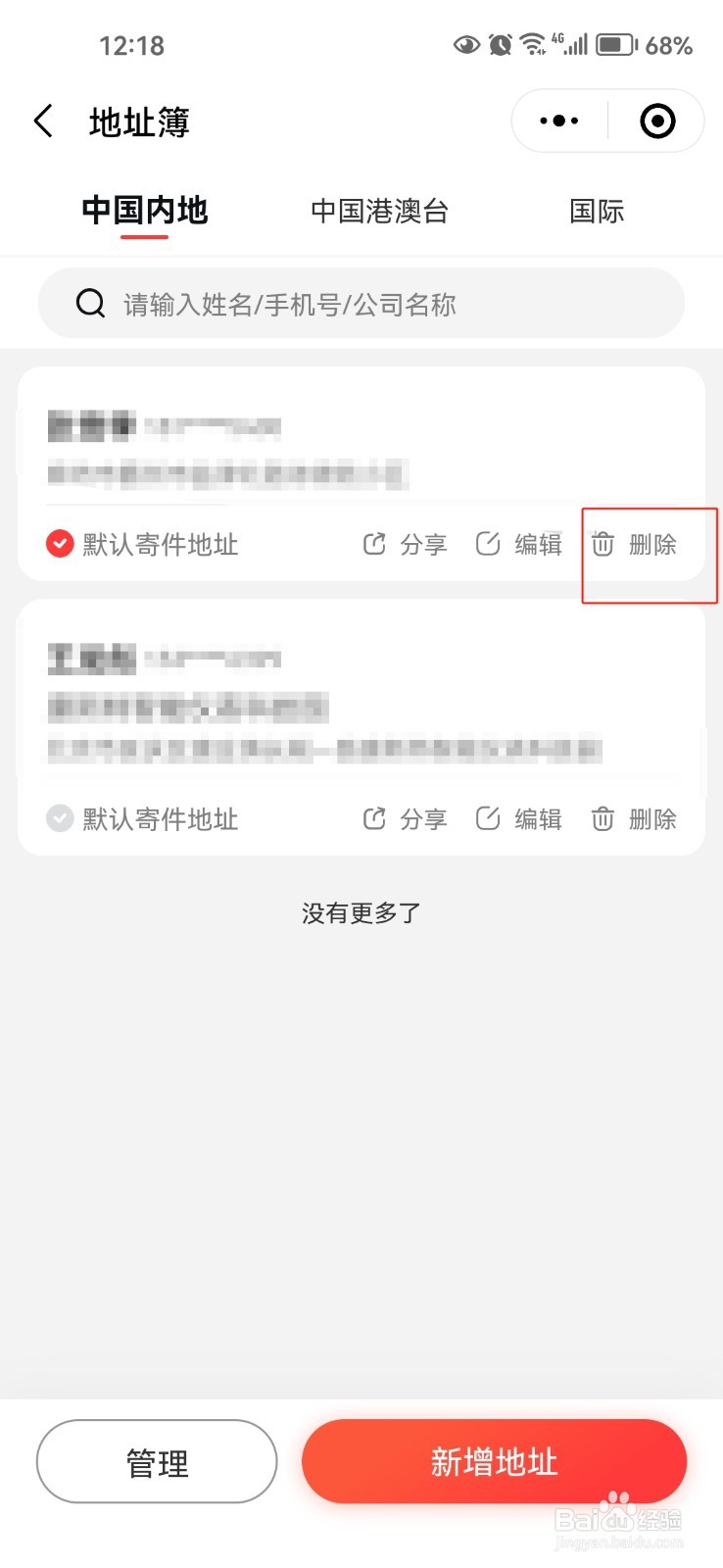723x1568 pixels.
Task: Tap the edit icon on the second address
Action: tap(488, 818)
